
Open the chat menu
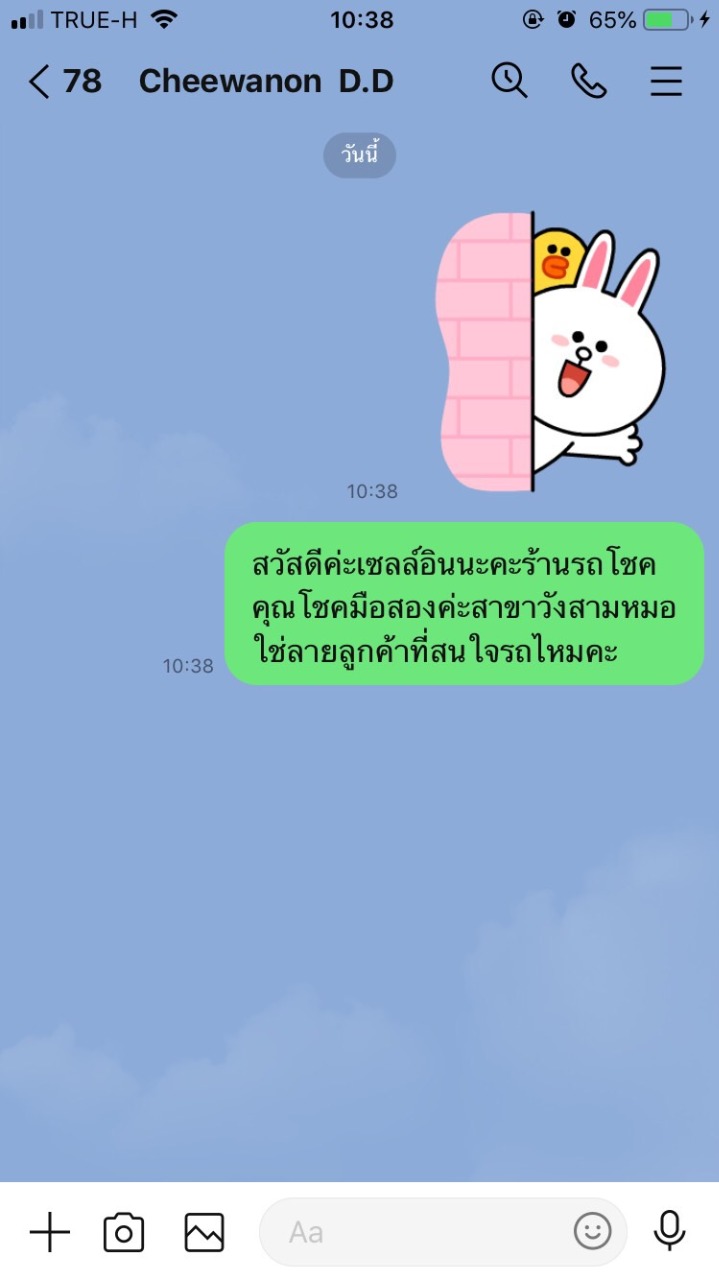666,81
